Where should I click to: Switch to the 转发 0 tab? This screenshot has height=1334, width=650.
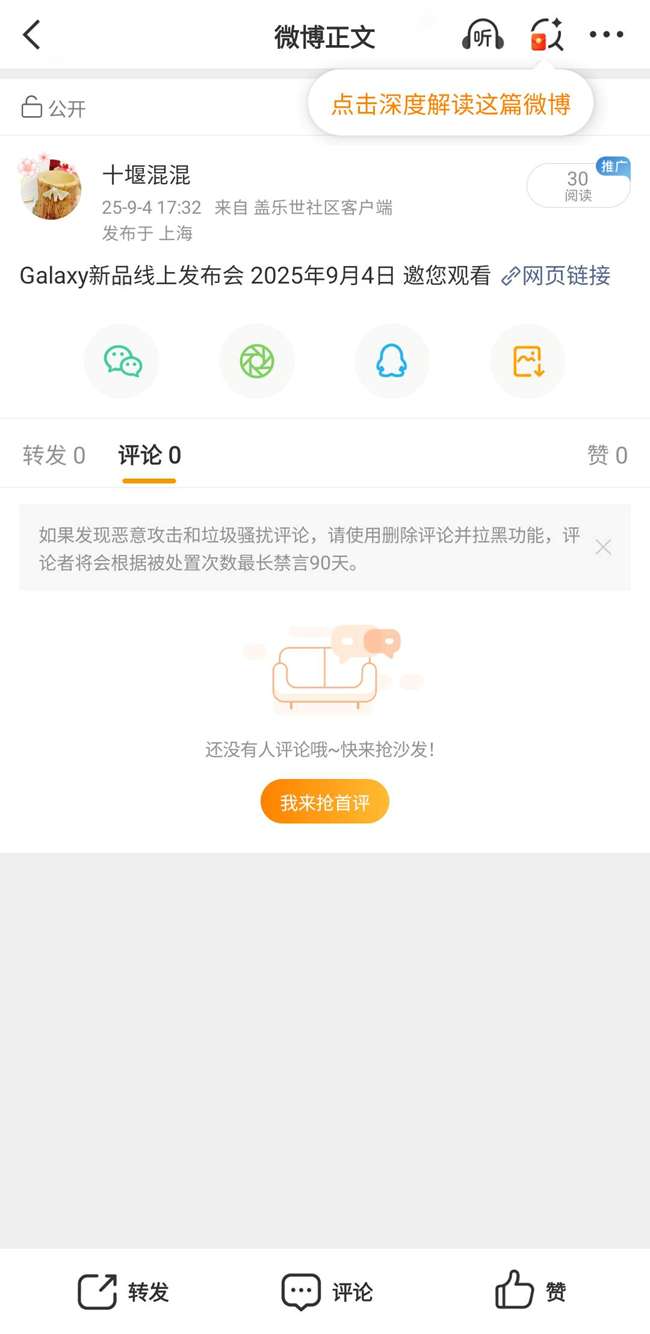point(54,456)
